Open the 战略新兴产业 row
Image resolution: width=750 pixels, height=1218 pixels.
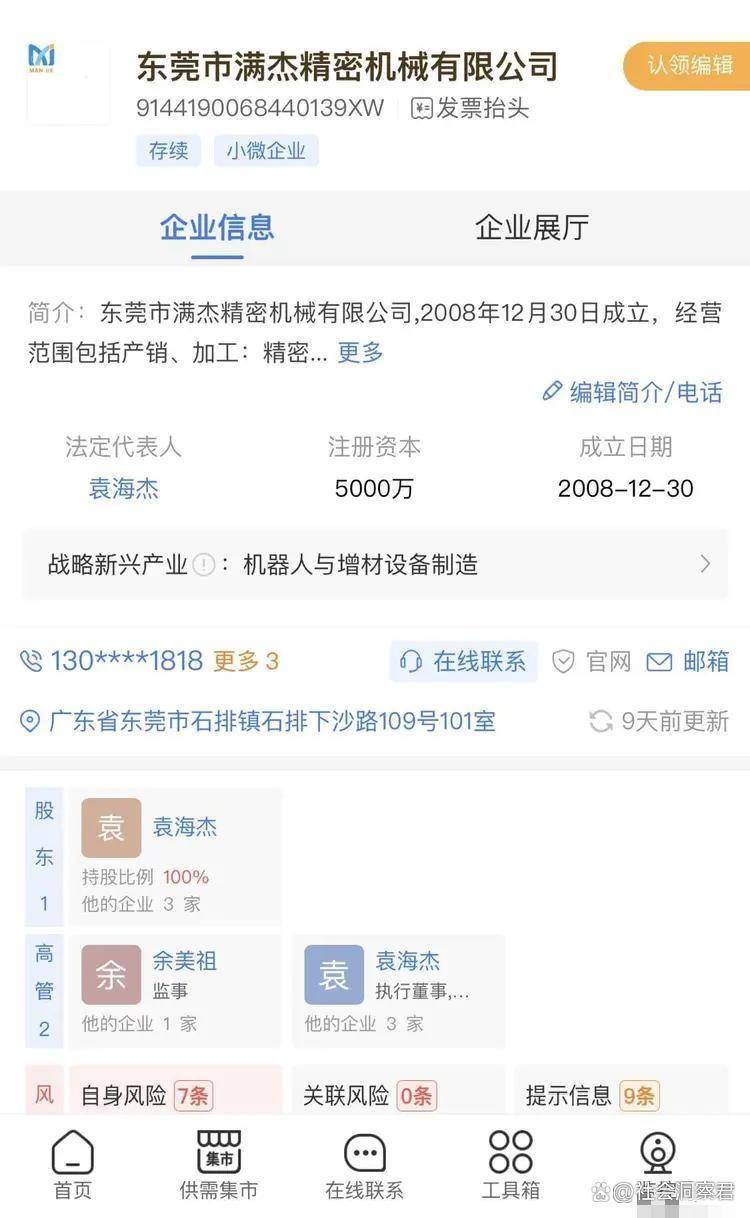point(375,565)
